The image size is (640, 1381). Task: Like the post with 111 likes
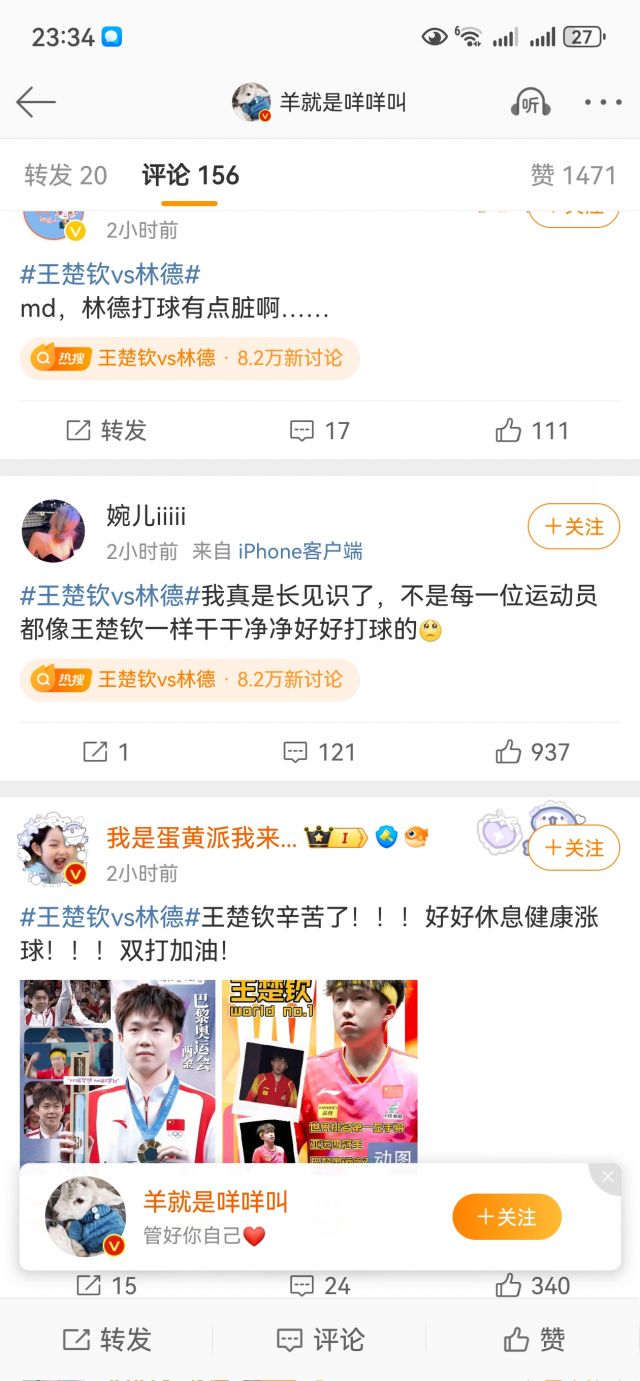coord(532,431)
